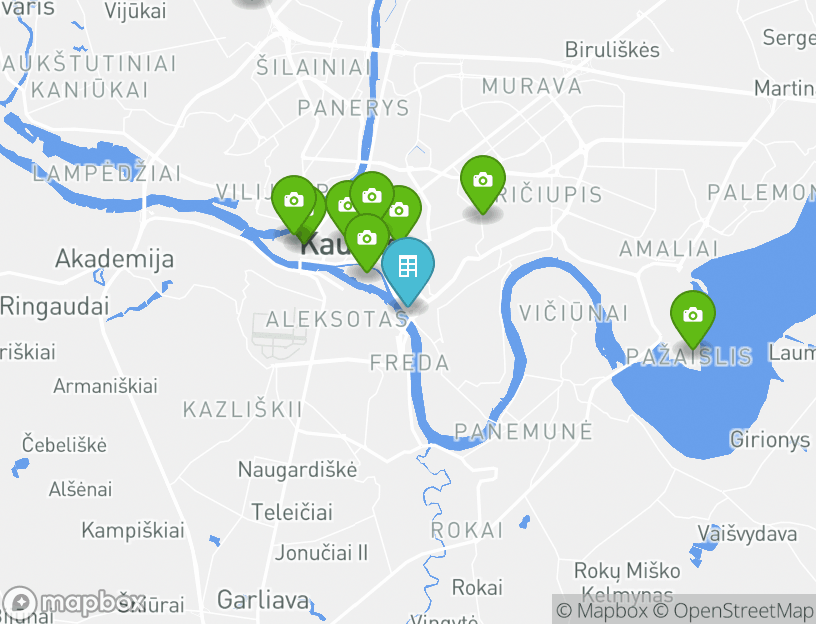Screen dimensions: 816x624
Task: Open the camera pin next to Vilijampolė label
Action: click(x=293, y=200)
